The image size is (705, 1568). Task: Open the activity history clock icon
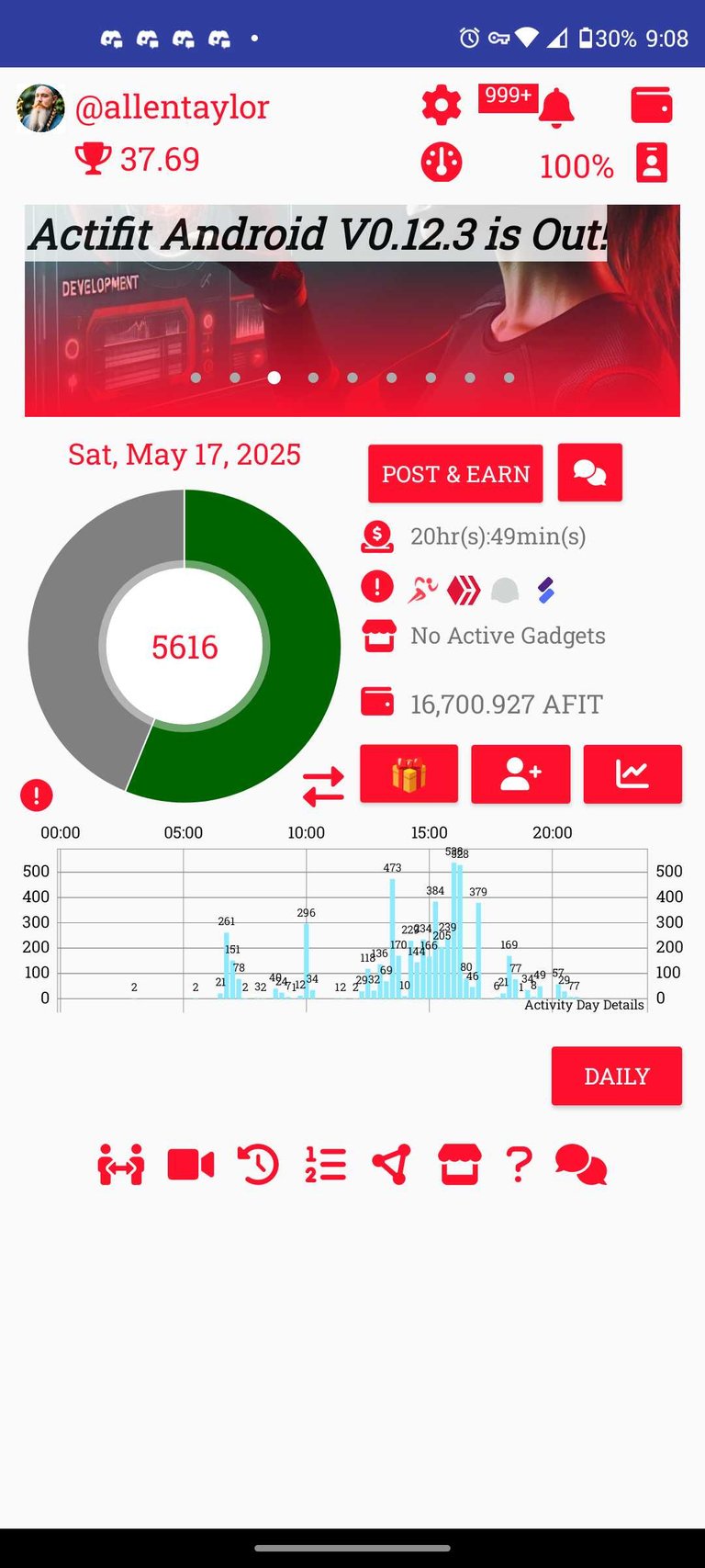point(258,1165)
